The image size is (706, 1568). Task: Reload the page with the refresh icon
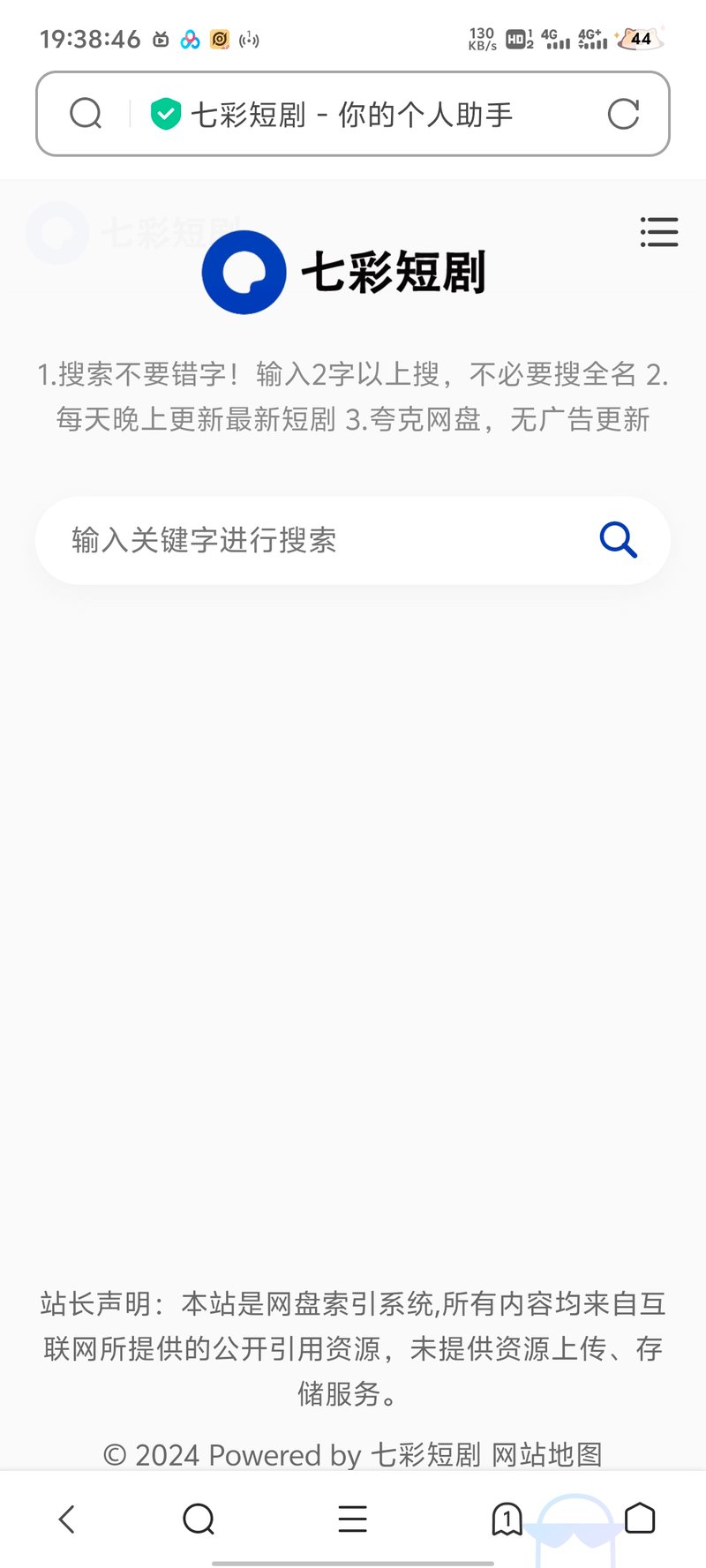(623, 114)
